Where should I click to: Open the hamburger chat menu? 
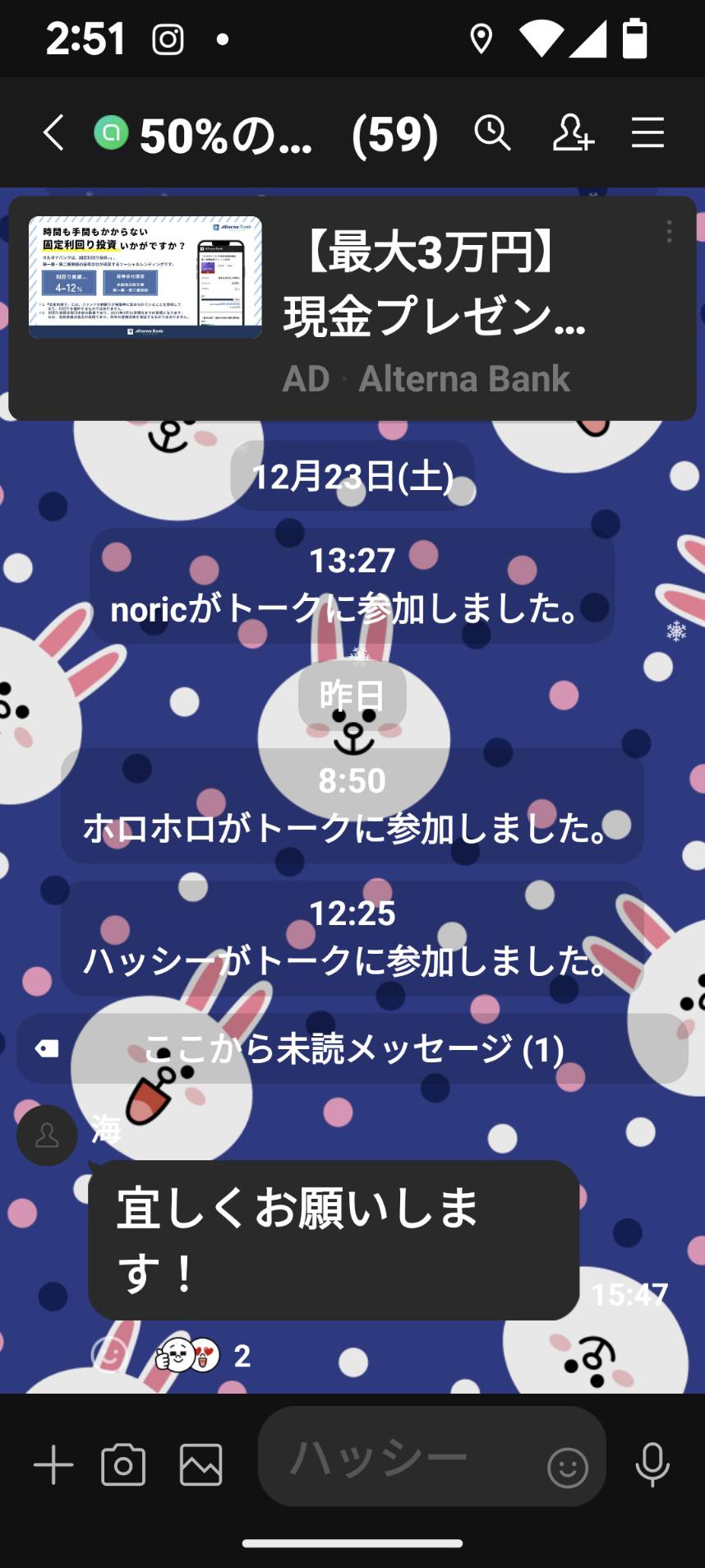point(647,132)
